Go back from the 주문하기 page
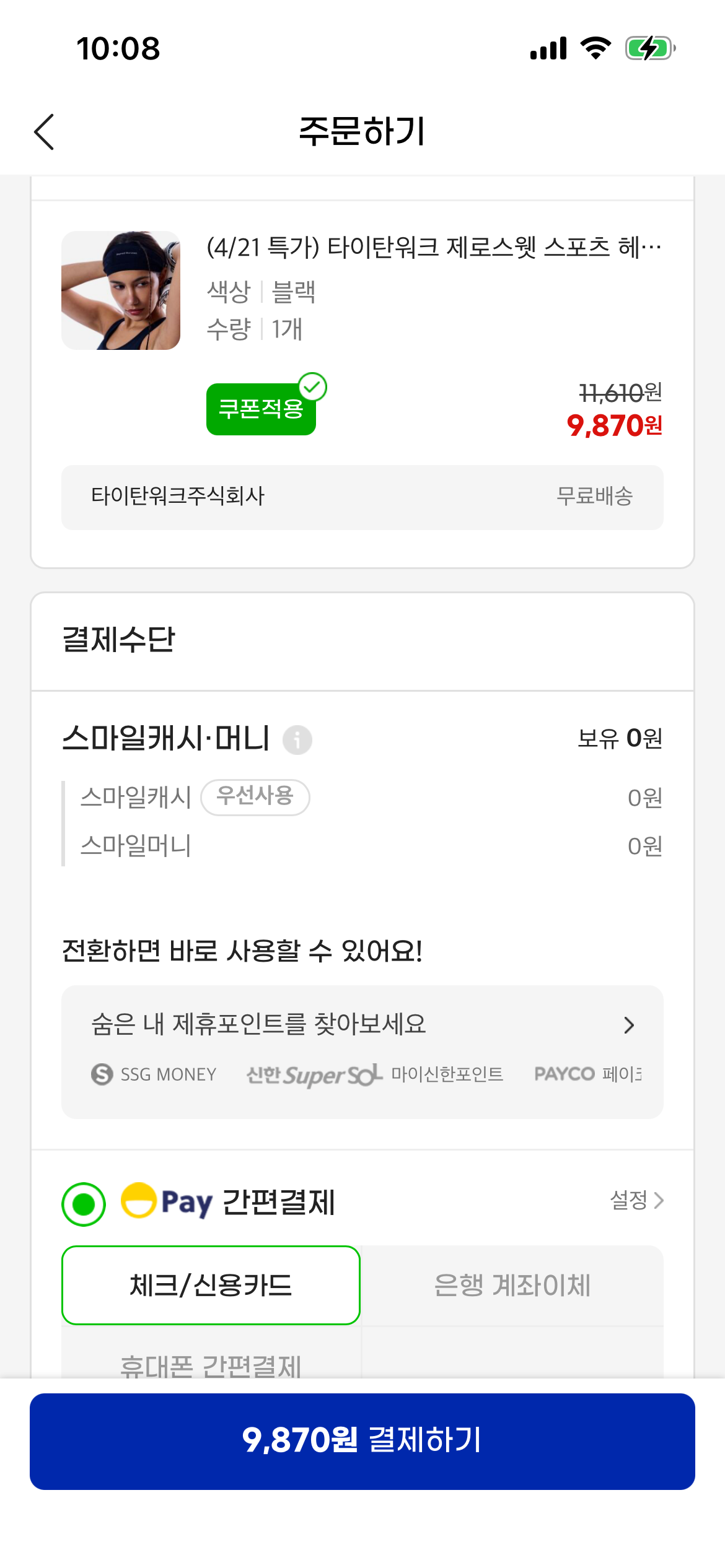This screenshot has width=725, height=1568. click(x=44, y=132)
